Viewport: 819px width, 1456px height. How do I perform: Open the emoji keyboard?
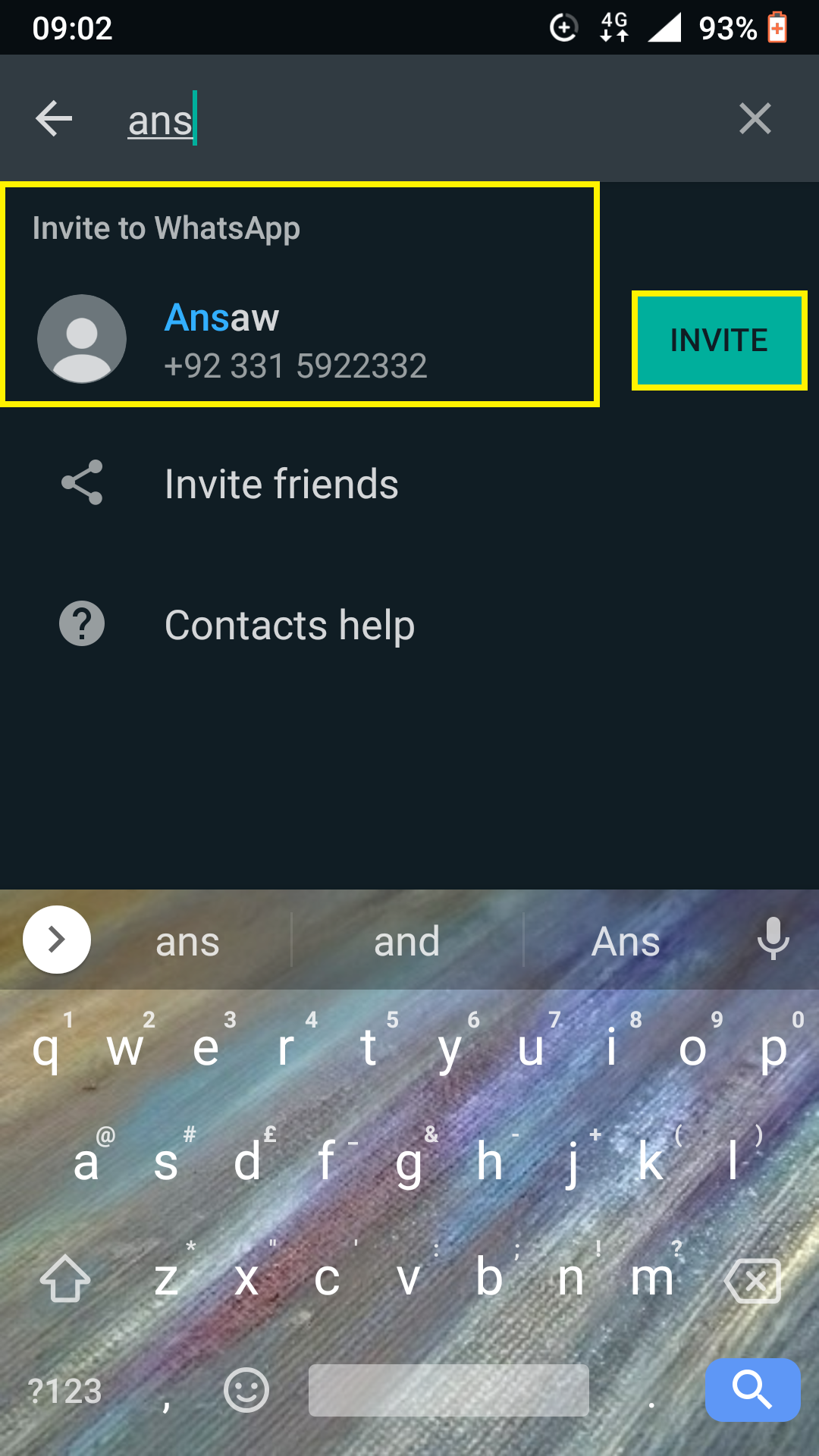(246, 1390)
